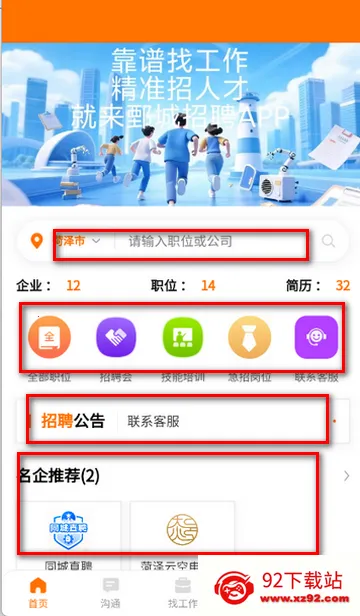Image resolution: width=360 pixels, height=616 pixels.
Task: Open the top recruitment banner
Action: tap(181, 124)
